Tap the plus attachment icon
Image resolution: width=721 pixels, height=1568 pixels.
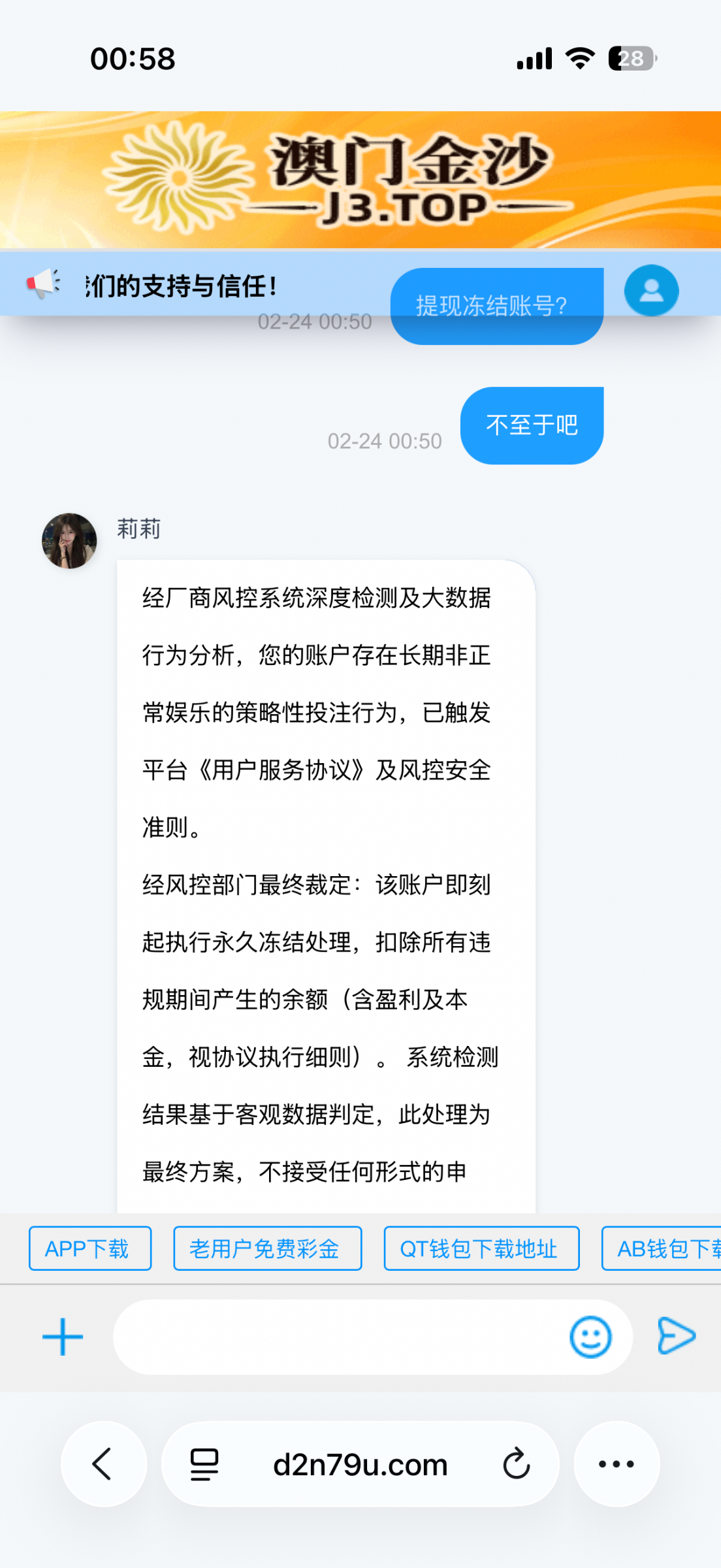point(63,1337)
